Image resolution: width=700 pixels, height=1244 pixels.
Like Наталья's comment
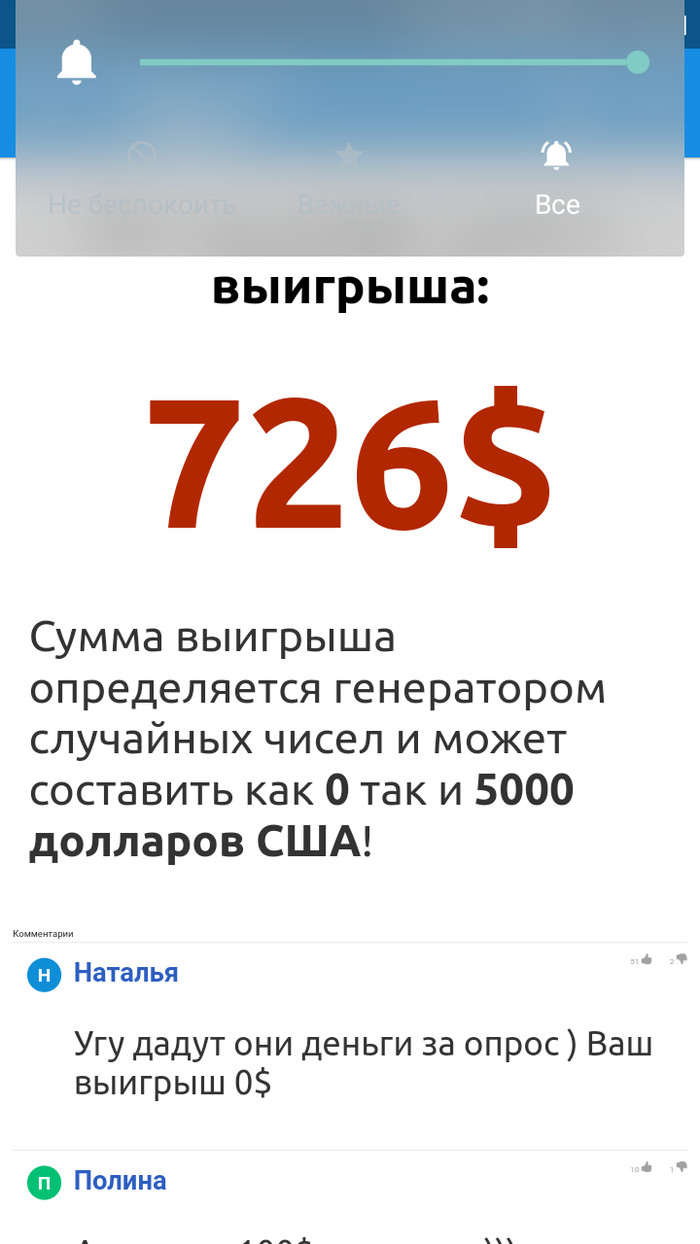646,960
